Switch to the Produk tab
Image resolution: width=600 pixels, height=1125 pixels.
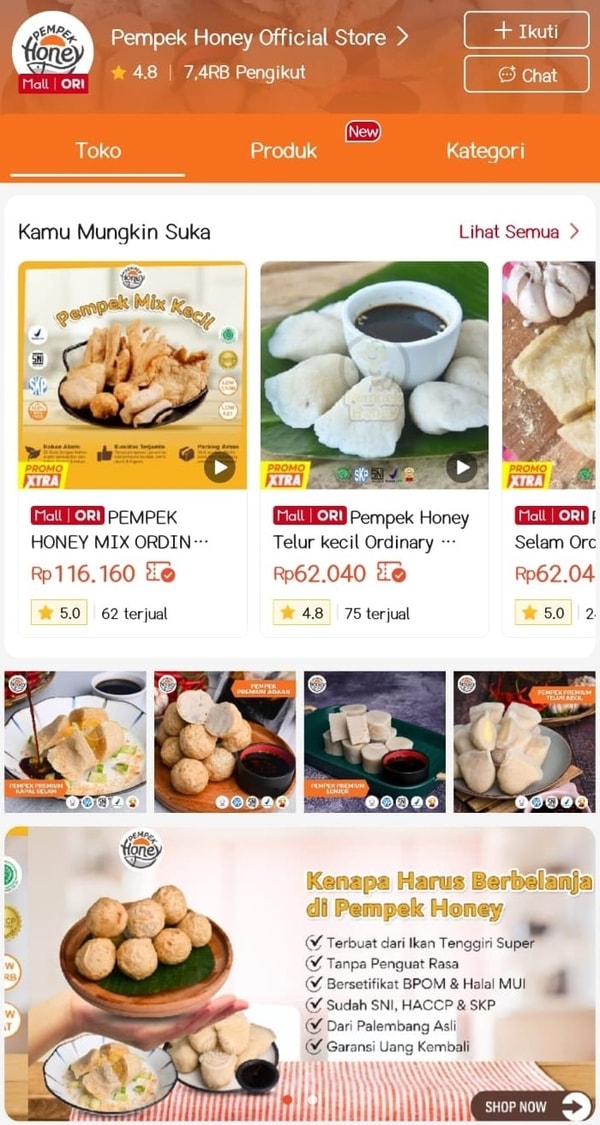[284, 151]
